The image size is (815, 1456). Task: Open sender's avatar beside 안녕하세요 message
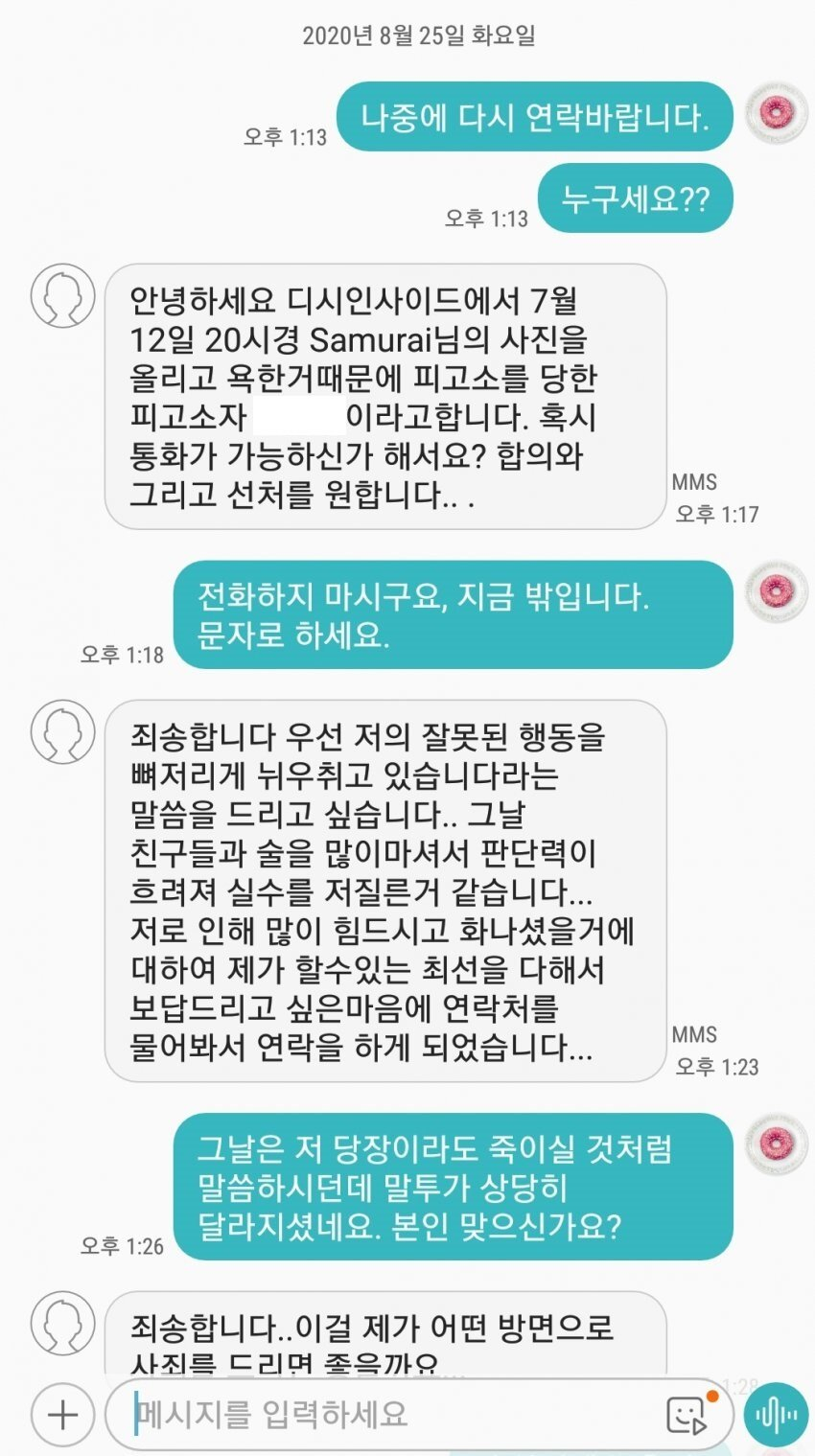(62, 295)
